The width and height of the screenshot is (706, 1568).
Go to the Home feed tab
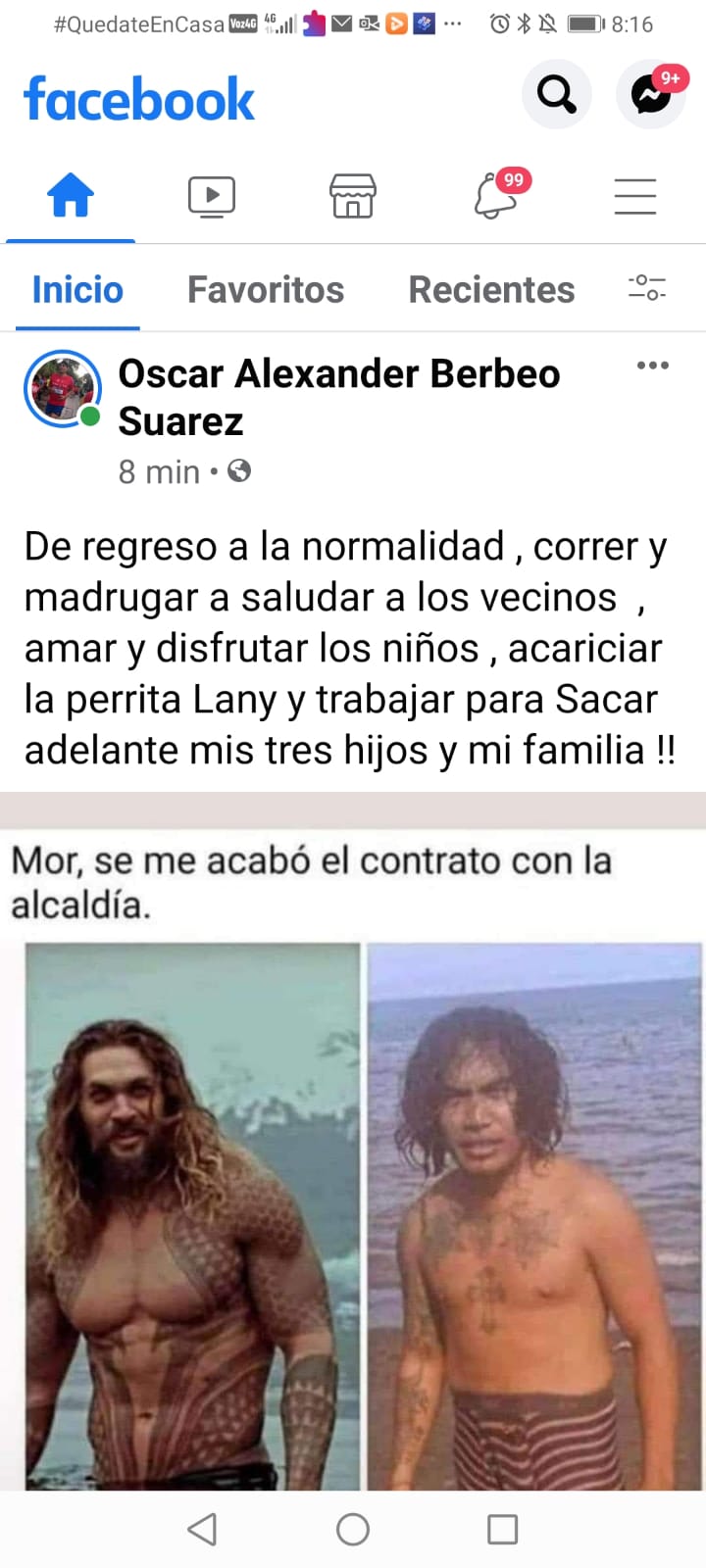click(71, 195)
